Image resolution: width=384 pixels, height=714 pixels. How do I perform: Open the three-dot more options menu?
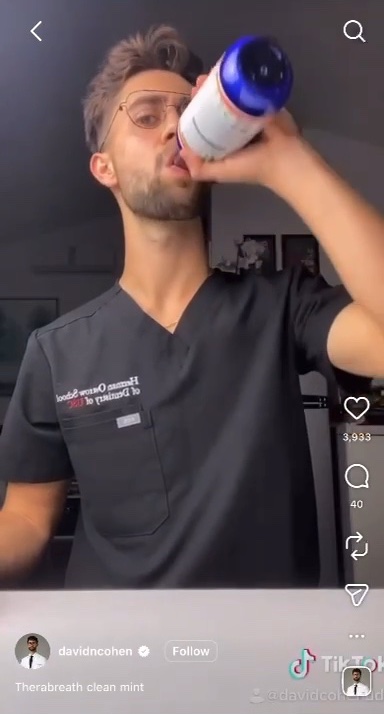coord(357,636)
